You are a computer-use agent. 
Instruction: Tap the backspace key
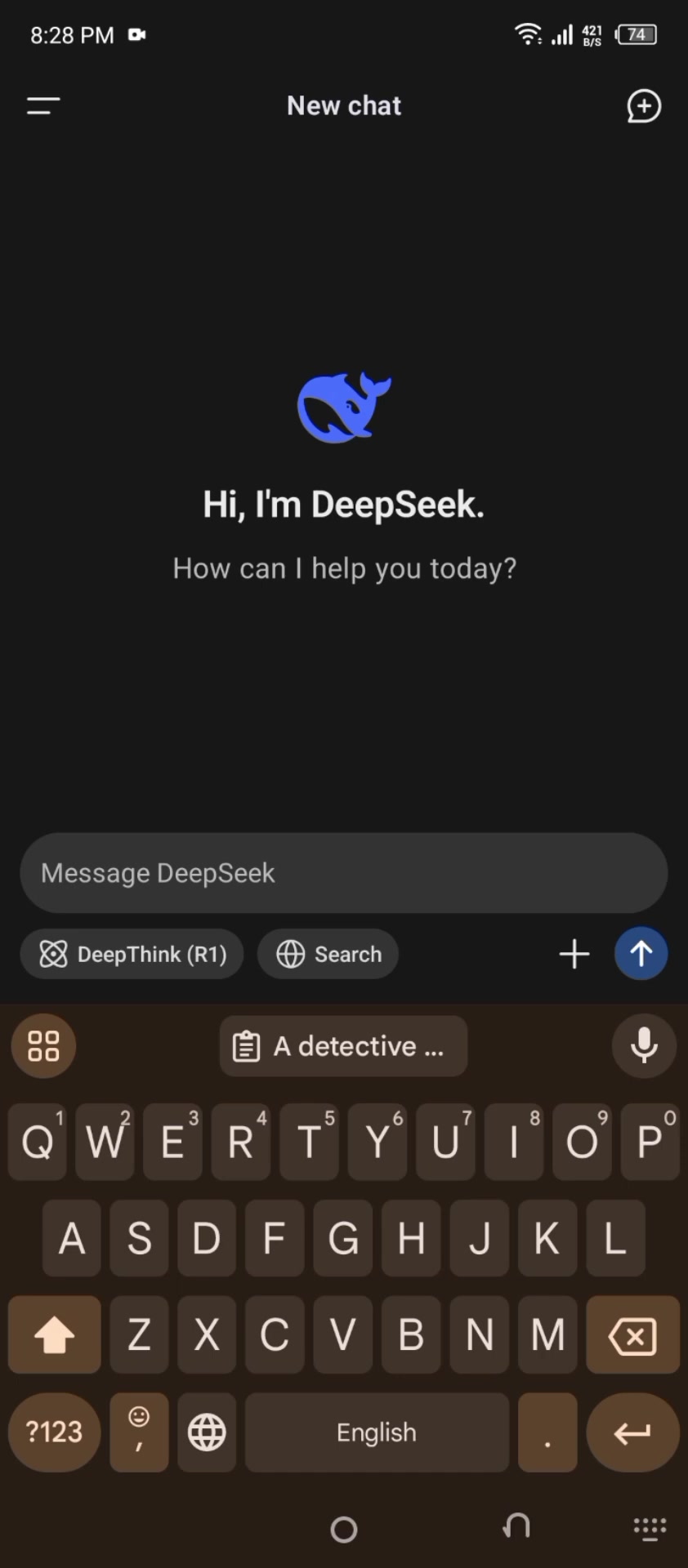[632, 1336]
